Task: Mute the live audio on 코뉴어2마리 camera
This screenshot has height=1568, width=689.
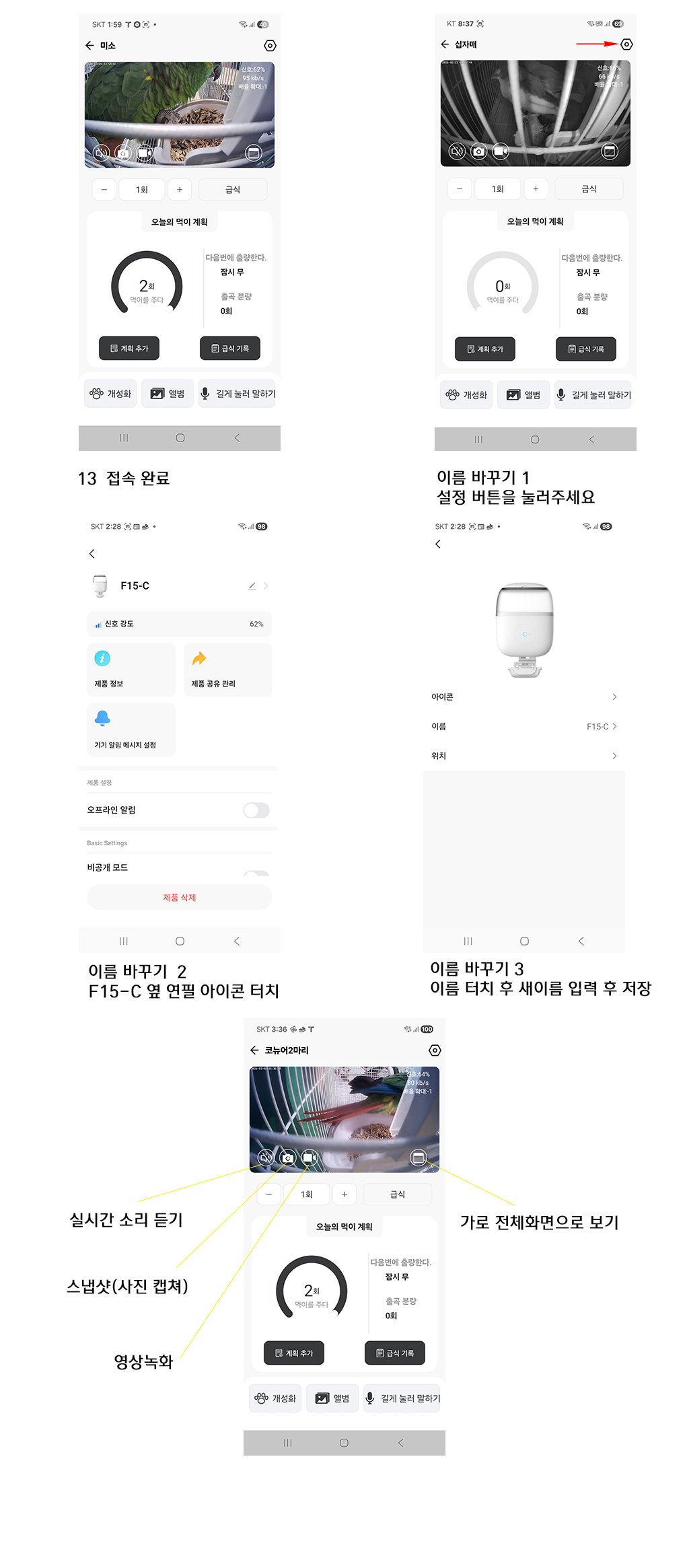Action: tap(265, 1157)
